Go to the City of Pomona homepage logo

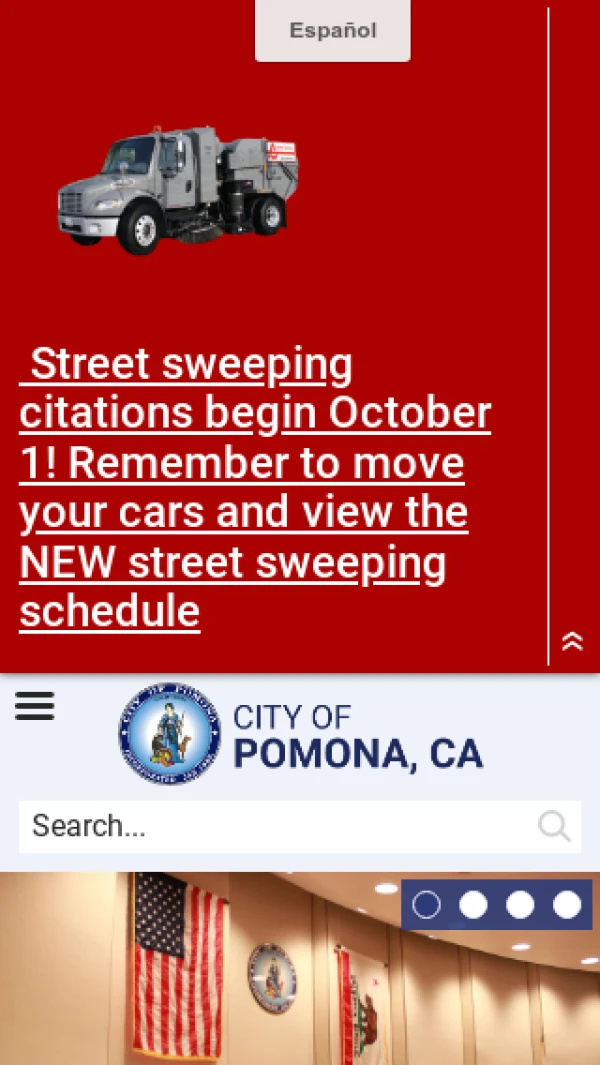tap(300, 735)
